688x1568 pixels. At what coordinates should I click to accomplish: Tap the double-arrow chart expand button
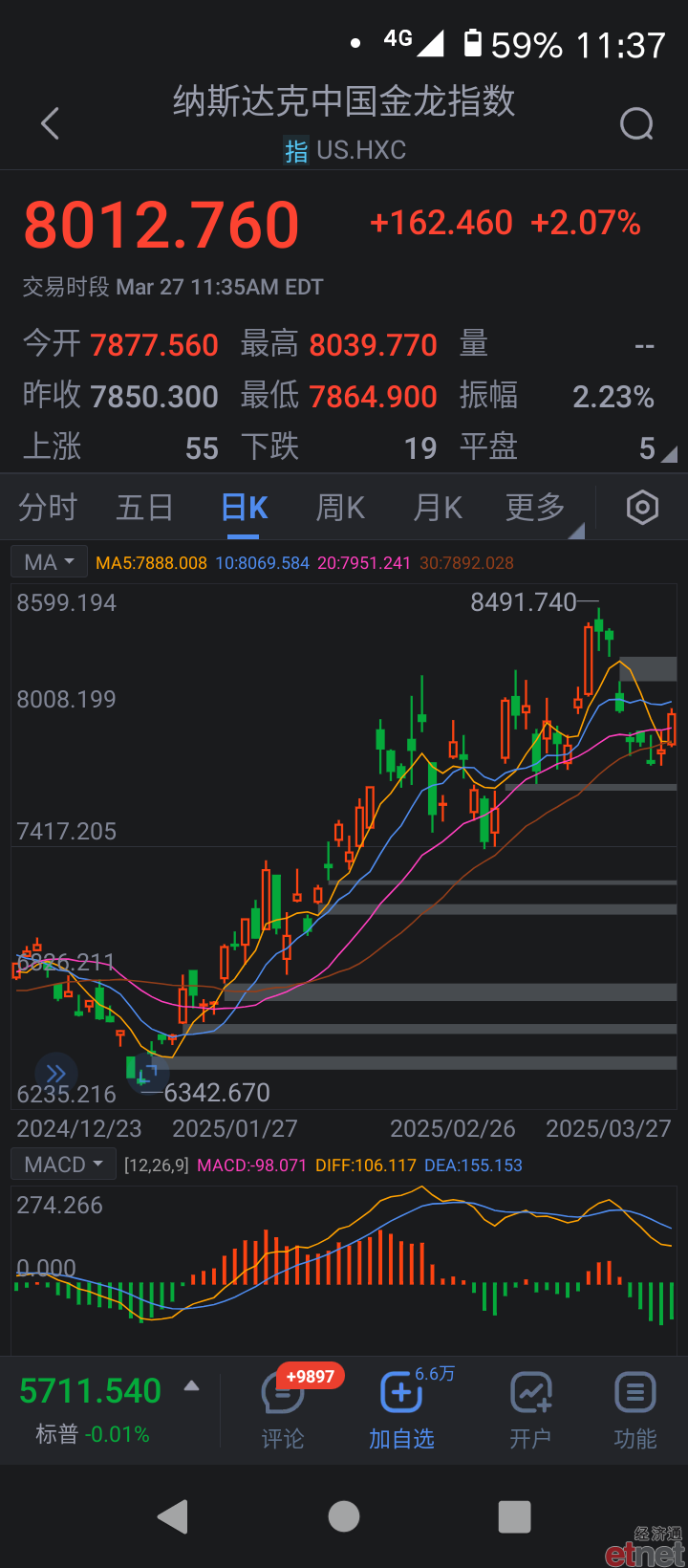click(56, 1073)
